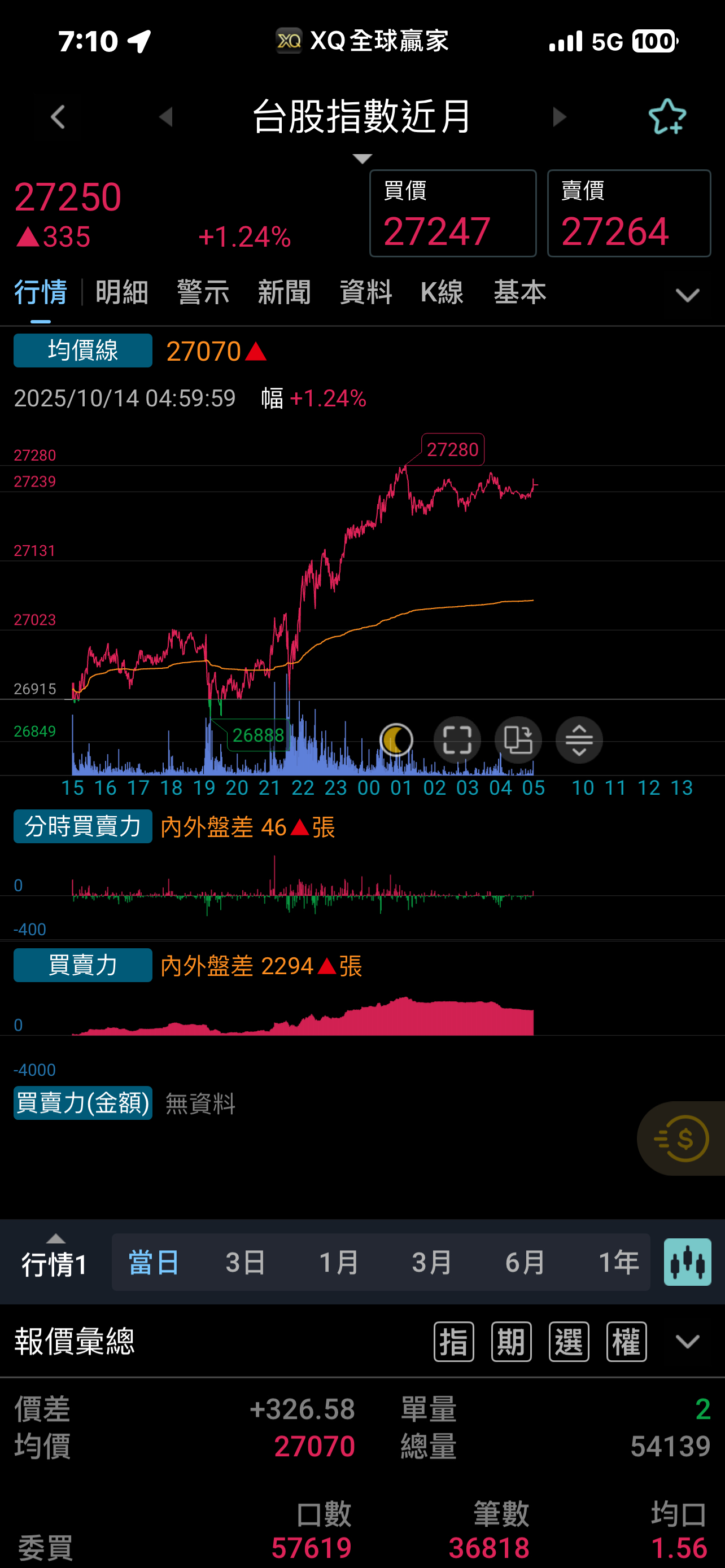Tap the 賣價 27264 box
The width and height of the screenshot is (725, 1568).
(629, 214)
